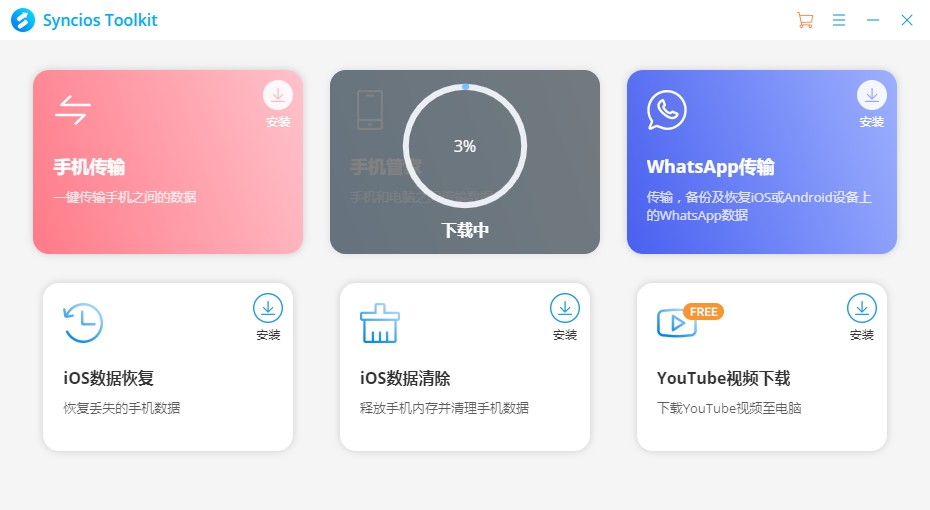Install YouTube视频下载 via its download icon

(x=862, y=308)
